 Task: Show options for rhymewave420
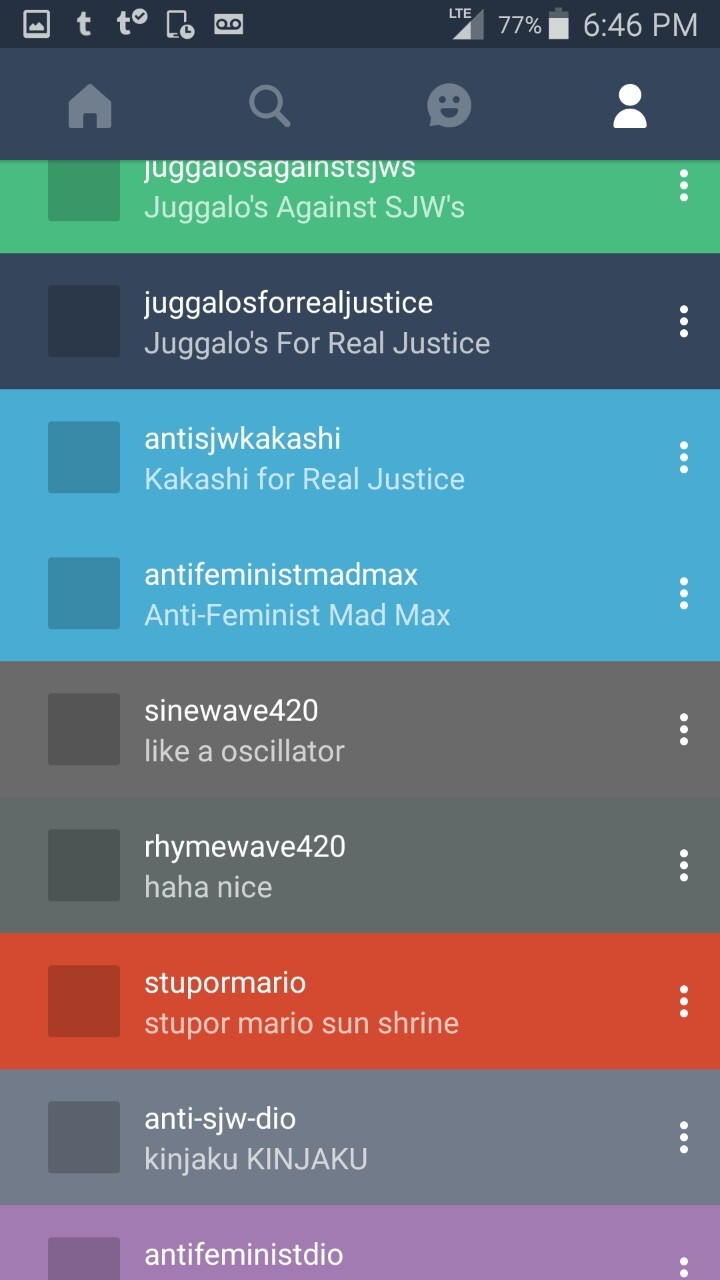[684, 866]
